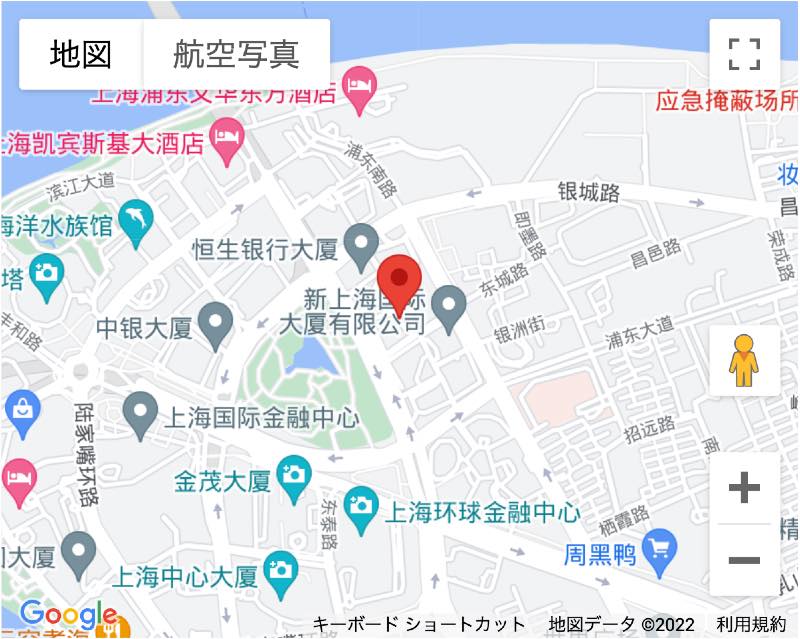Switch to 航空写真 satellite view
800x639 pixels.
pos(236,54)
